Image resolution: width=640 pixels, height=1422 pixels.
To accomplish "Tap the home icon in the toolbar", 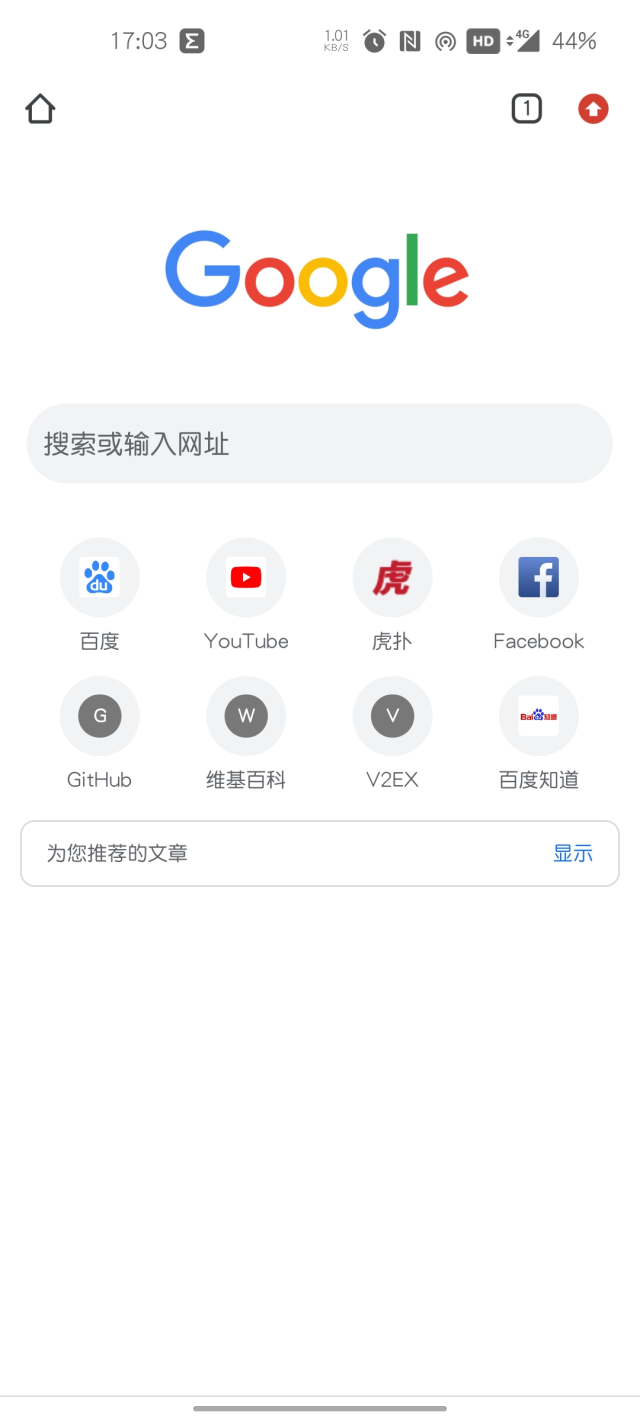I will 40,108.
